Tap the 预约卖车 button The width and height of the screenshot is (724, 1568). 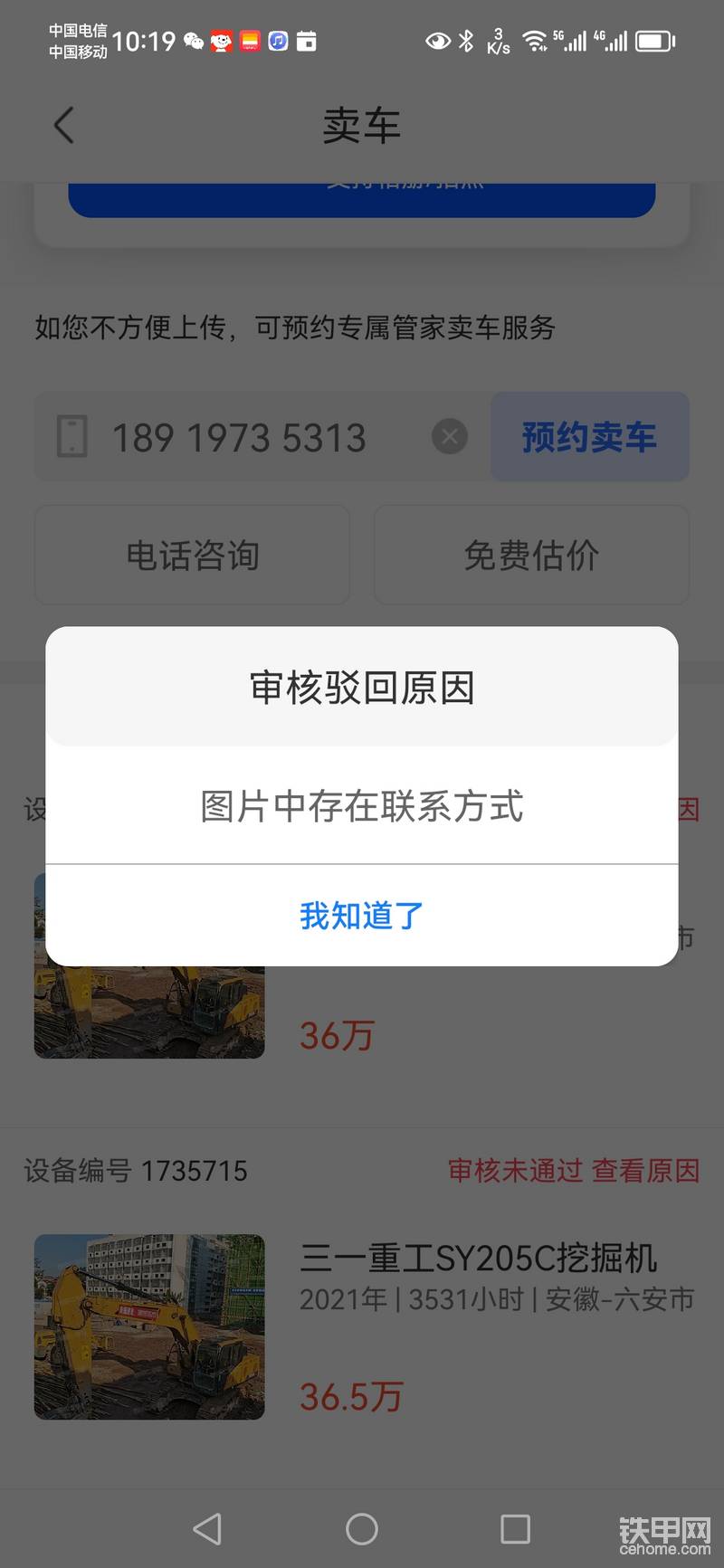point(589,437)
